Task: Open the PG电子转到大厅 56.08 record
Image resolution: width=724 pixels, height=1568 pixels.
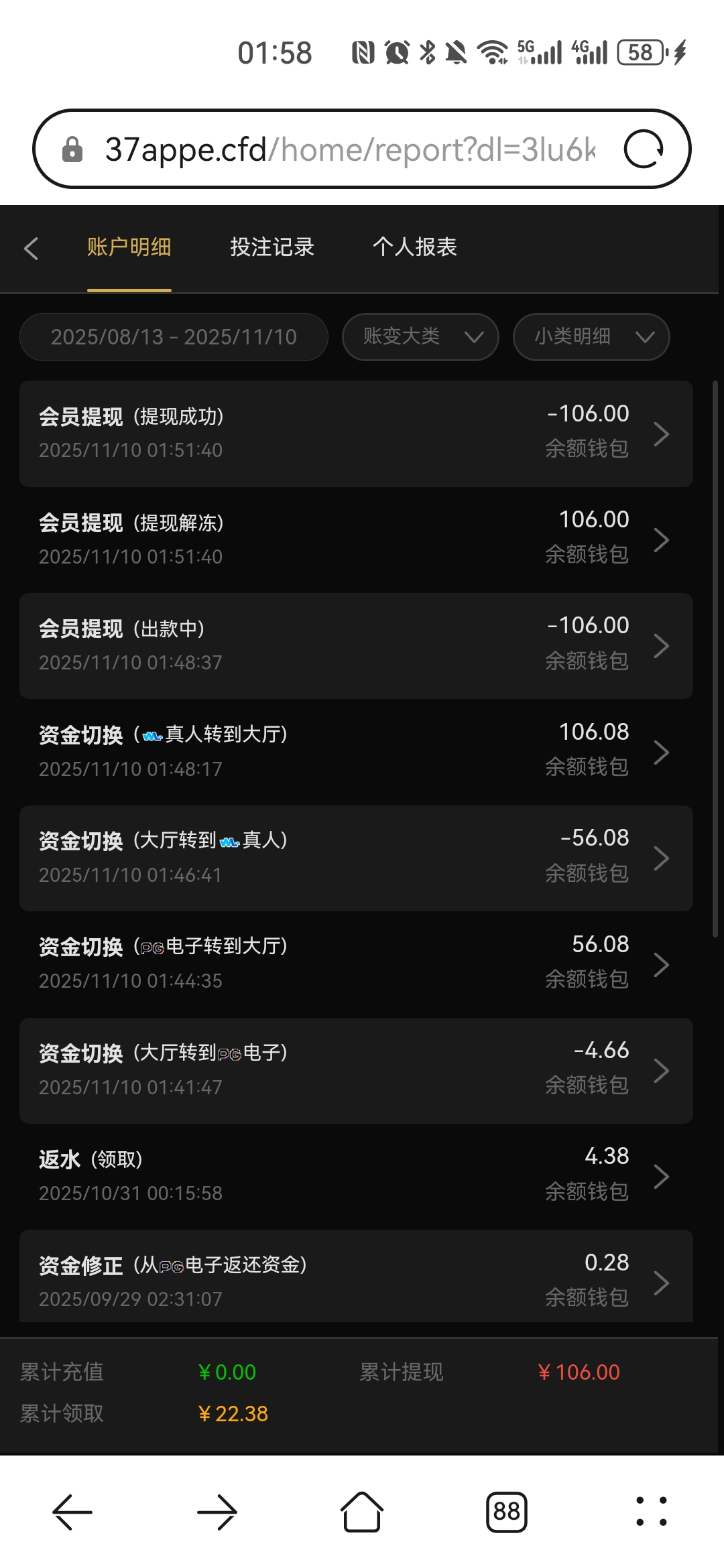Action: 355,964
